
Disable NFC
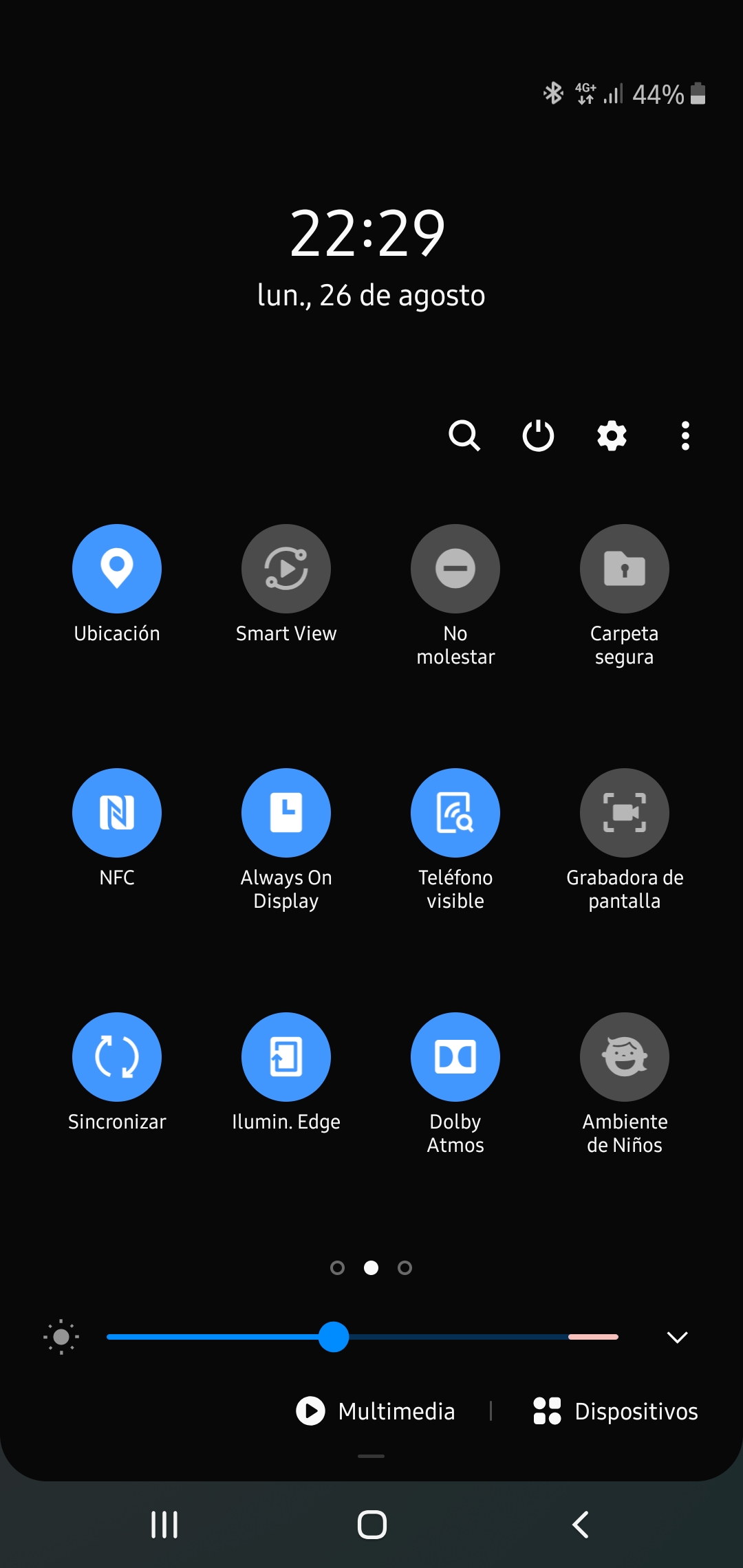tap(117, 813)
